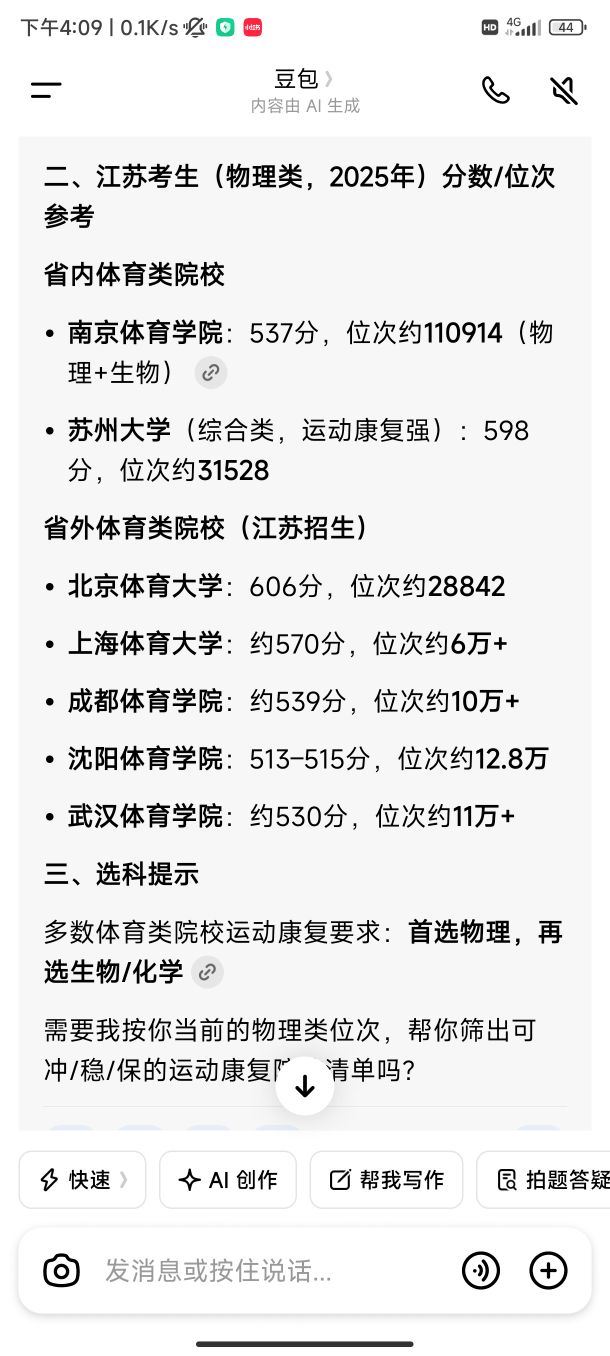This screenshot has height=1356, width=610.
Task: Open the hamburger menu
Action: [46, 90]
